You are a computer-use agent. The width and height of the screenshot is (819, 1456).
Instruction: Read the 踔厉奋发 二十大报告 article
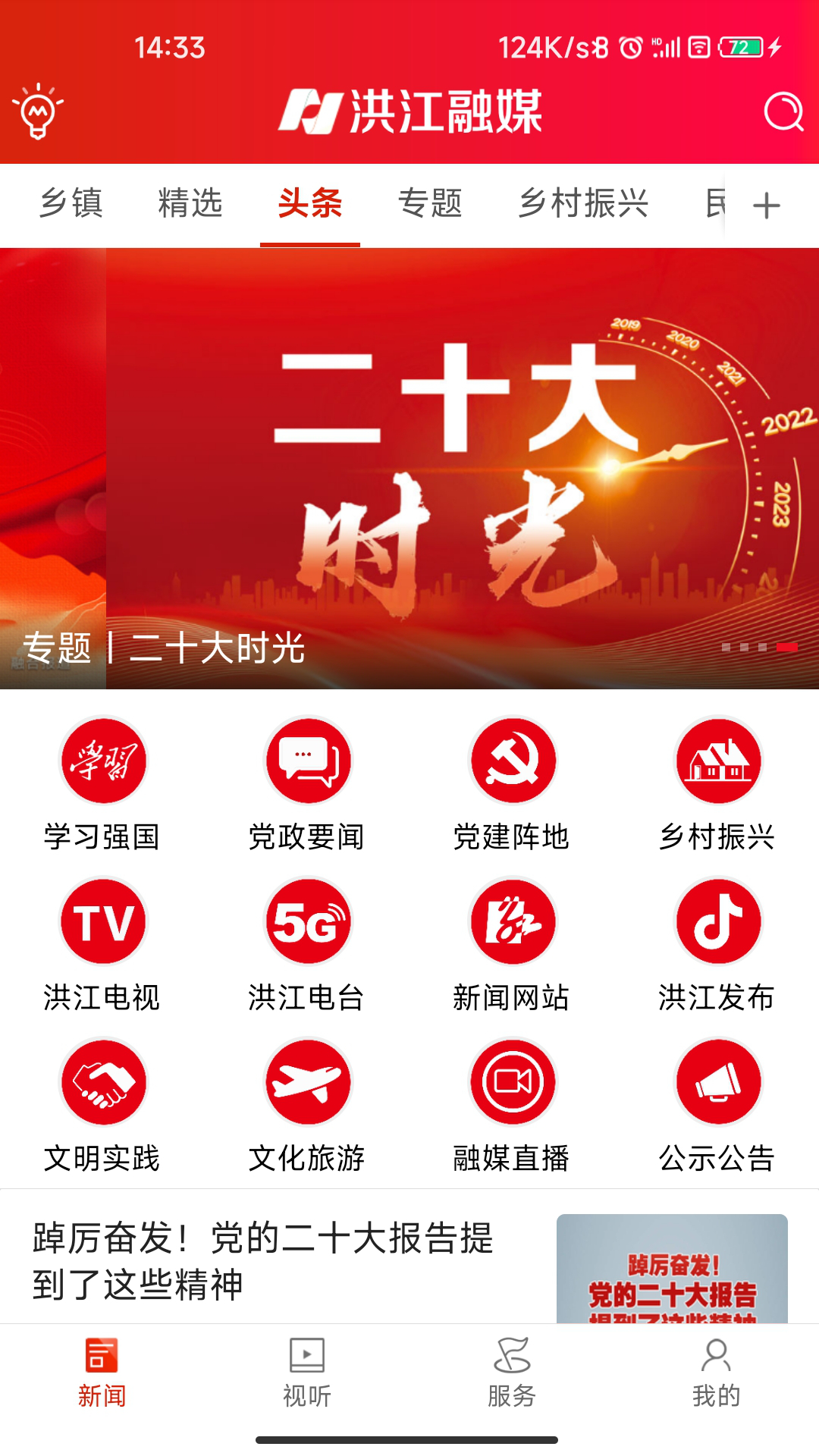(263, 1260)
